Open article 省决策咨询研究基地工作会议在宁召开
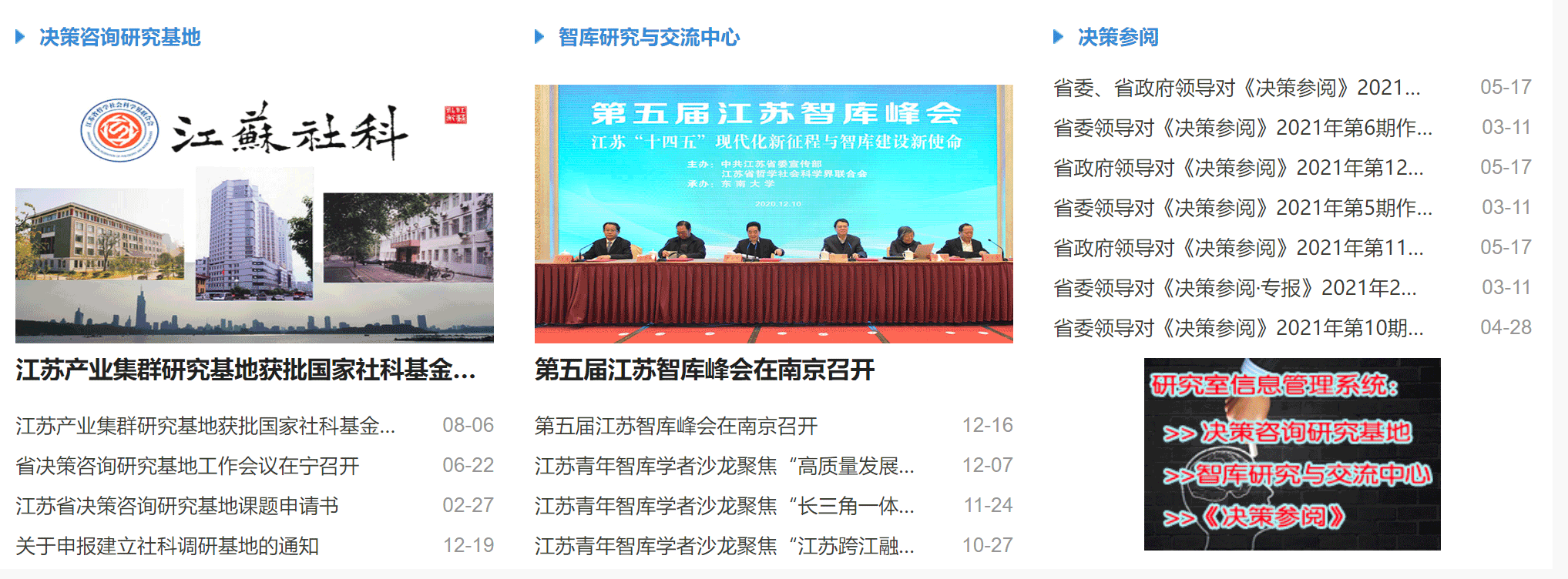The height and width of the screenshot is (579, 1568). click(x=187, y=466)
